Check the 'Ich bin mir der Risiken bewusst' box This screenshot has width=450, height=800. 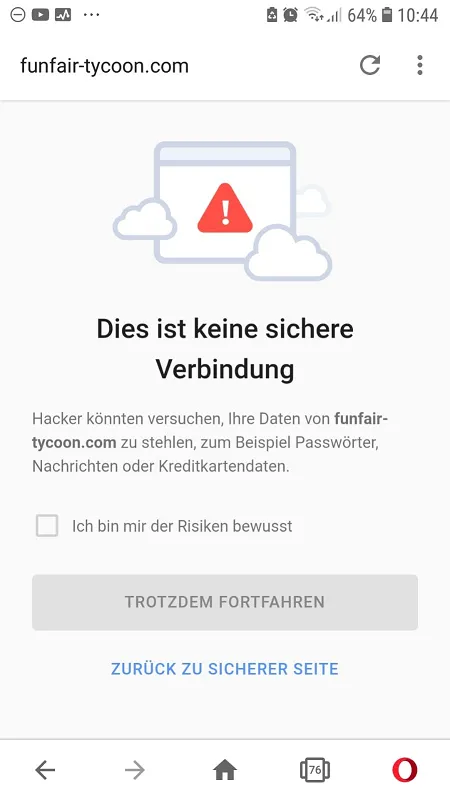(x=47, y=526)
